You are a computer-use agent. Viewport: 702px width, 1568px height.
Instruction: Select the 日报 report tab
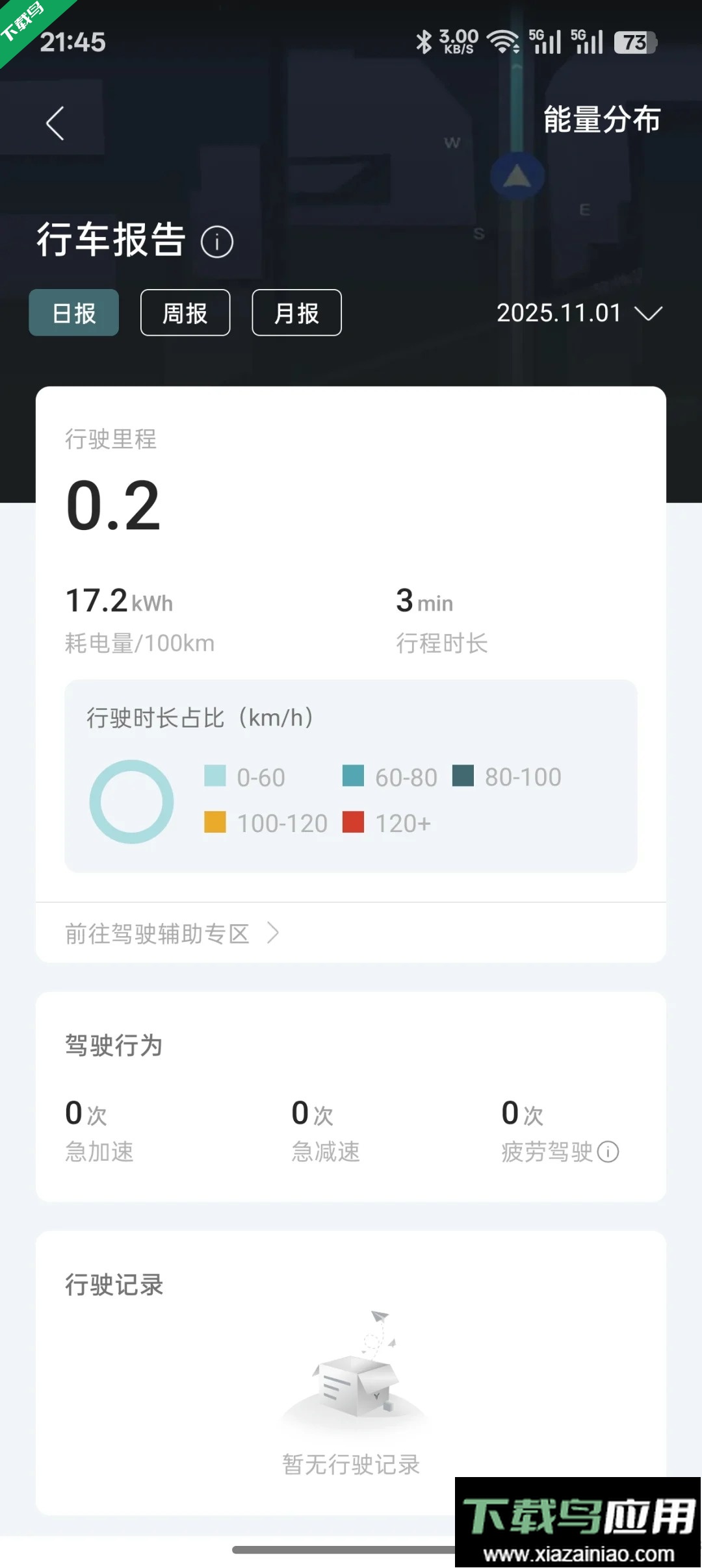point(73,313)
